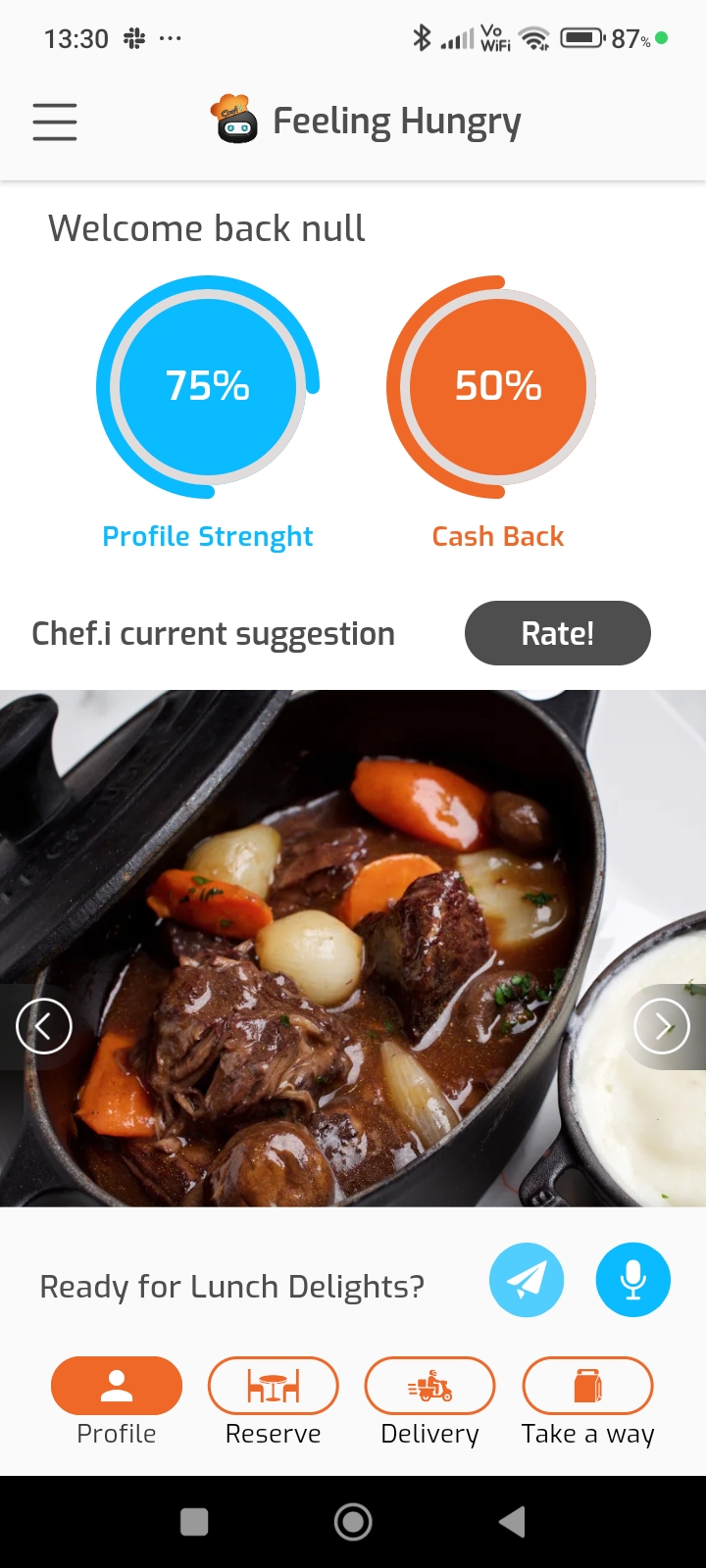The image size is (706, 1568).
Task: Select the Reserve option
Action: [x=273, y=1386]
